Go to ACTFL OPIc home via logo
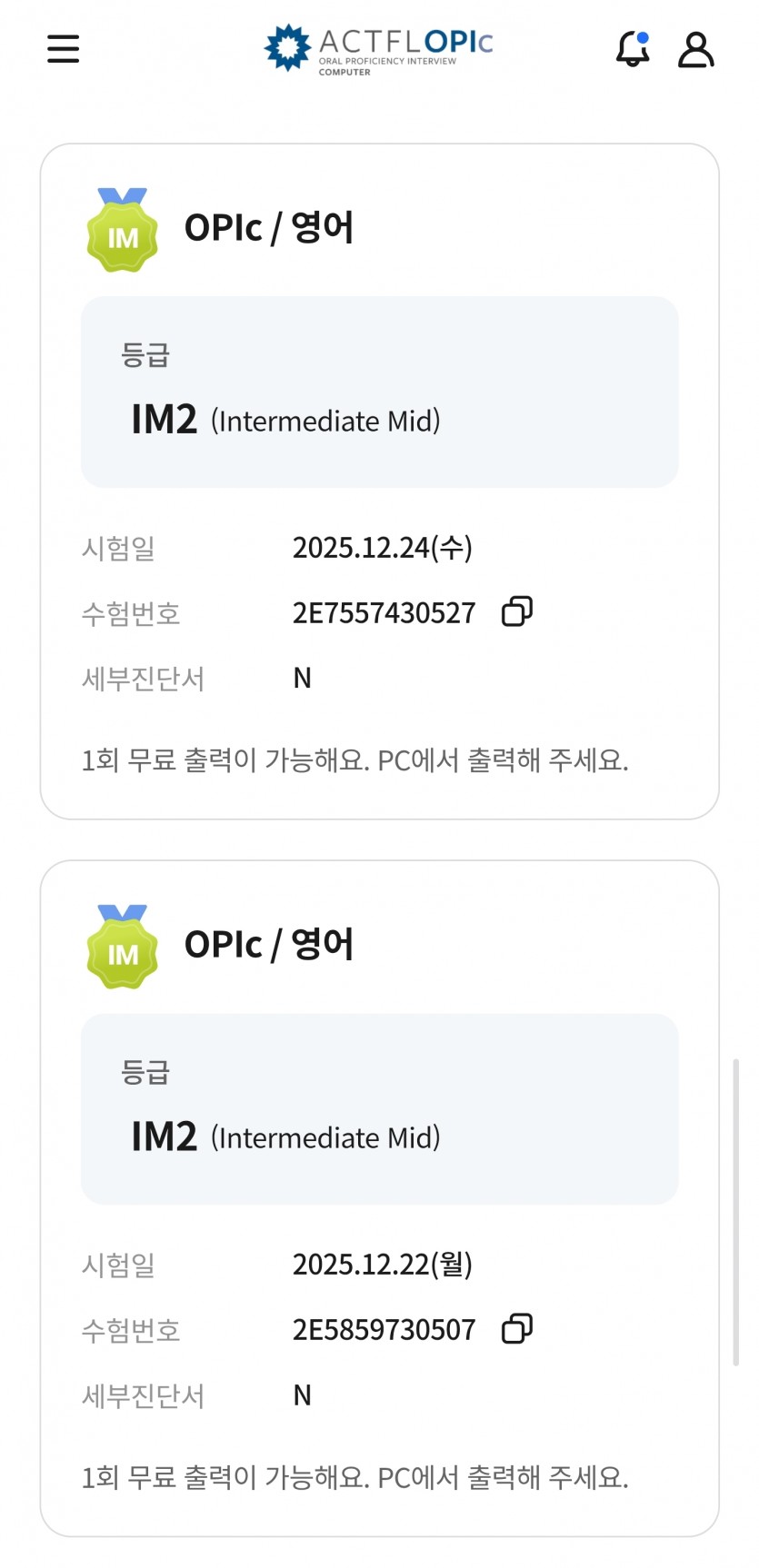Viewport: 759px width, 1568px height. coord(378,49)
